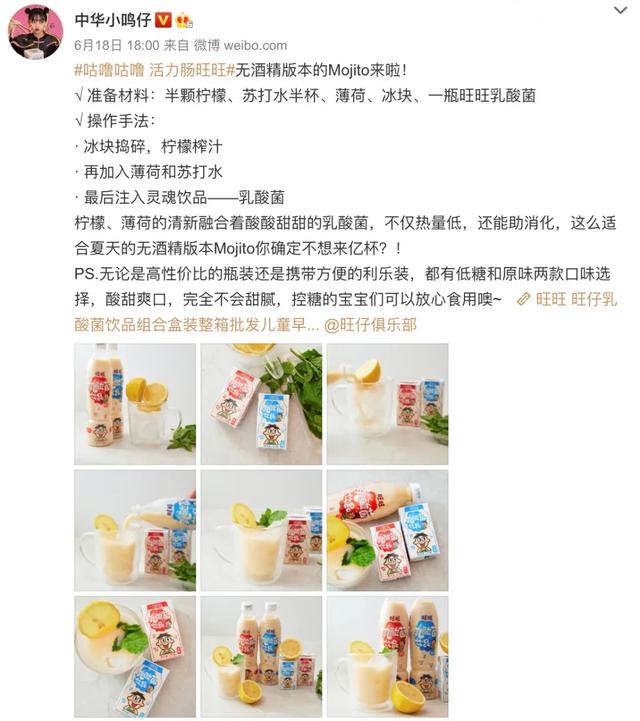The image size is (640, 721).
Task: View photo of bottle lying beside cartons
Action: click(x=387, y=530)
